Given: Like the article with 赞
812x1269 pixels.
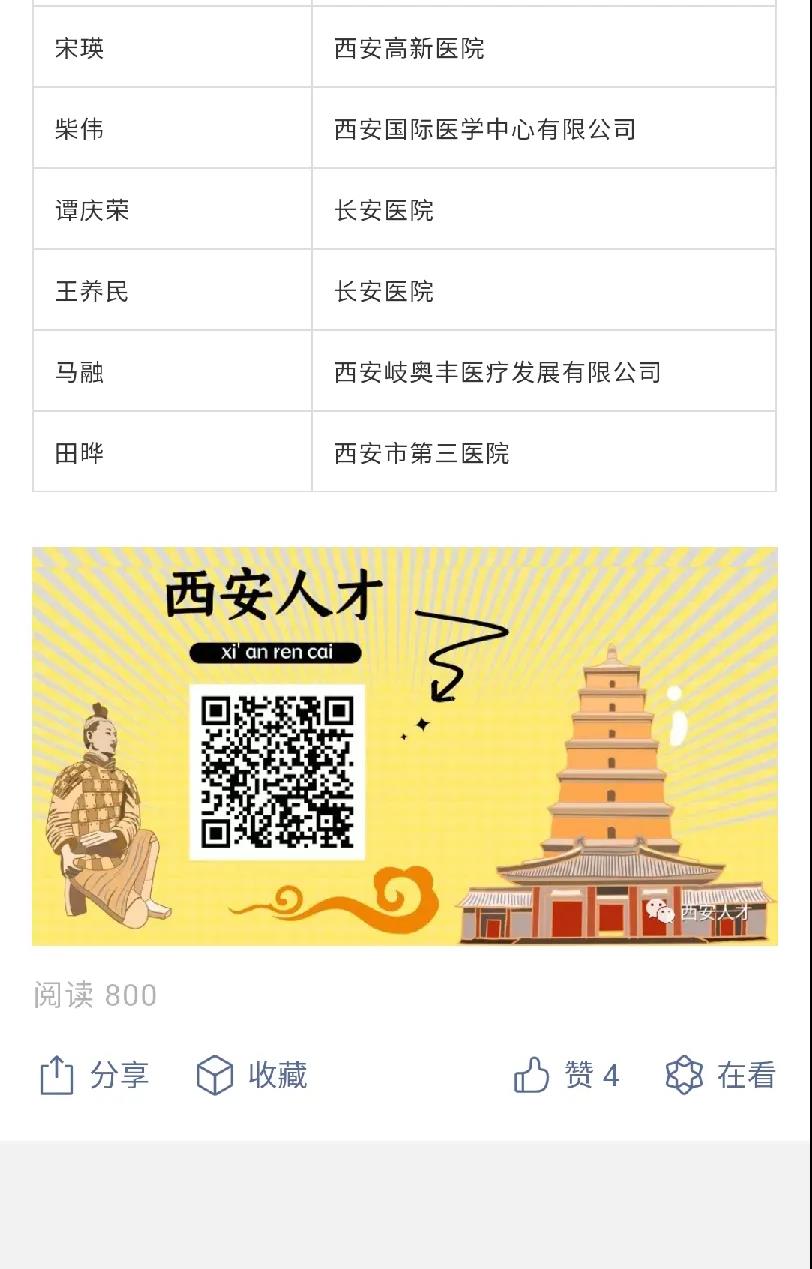Looking at the screenshot, I should (x=566, y=1076).
